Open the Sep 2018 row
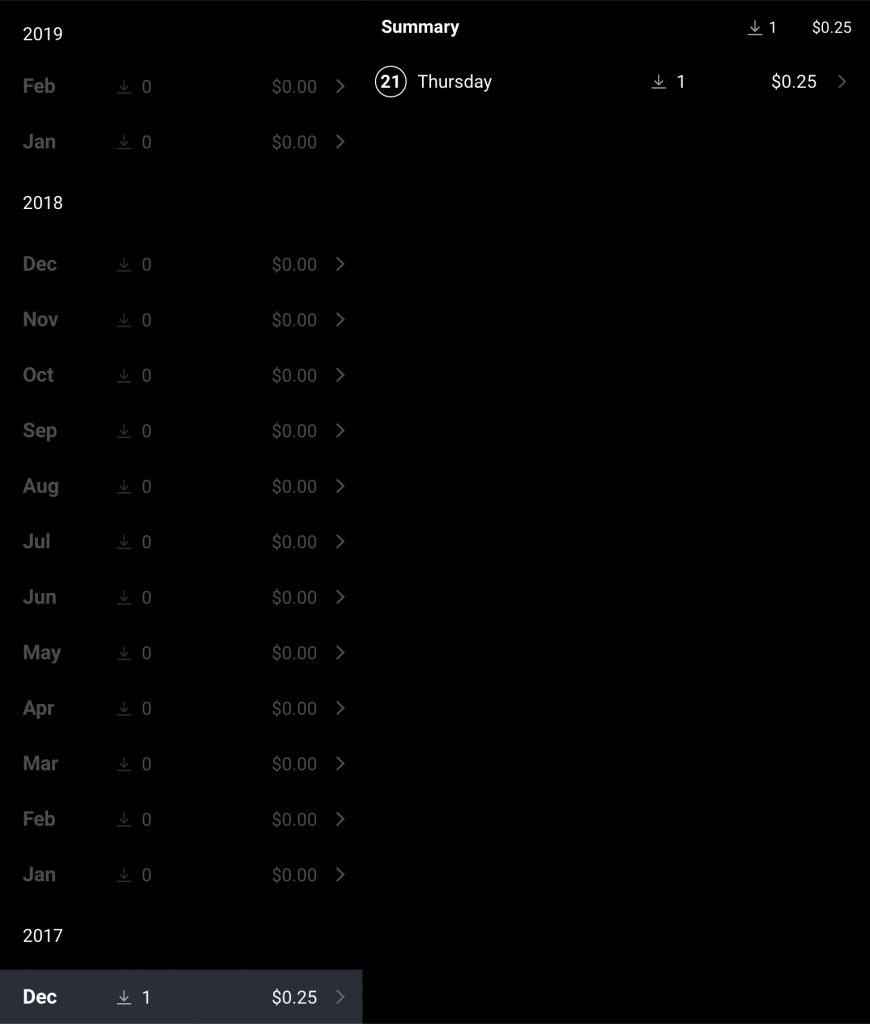 [x=181, y=430]
